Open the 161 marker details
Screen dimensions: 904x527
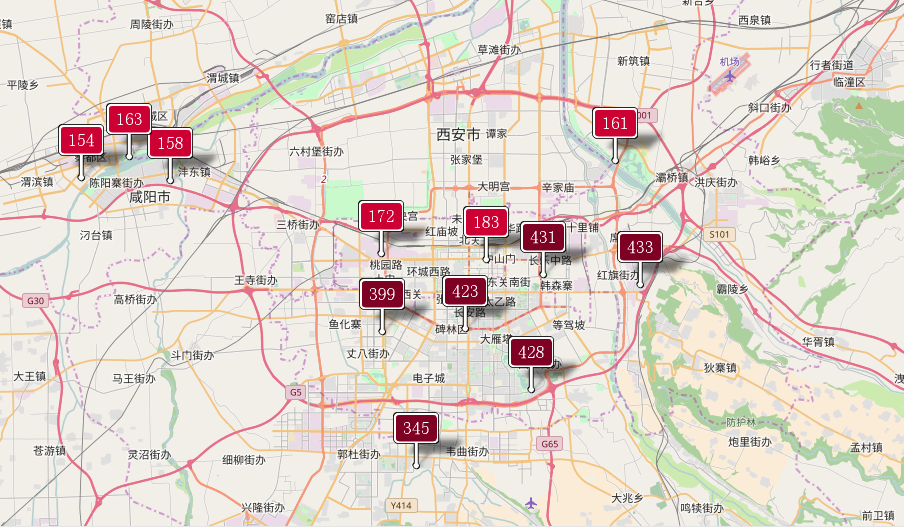click(616, 123)
